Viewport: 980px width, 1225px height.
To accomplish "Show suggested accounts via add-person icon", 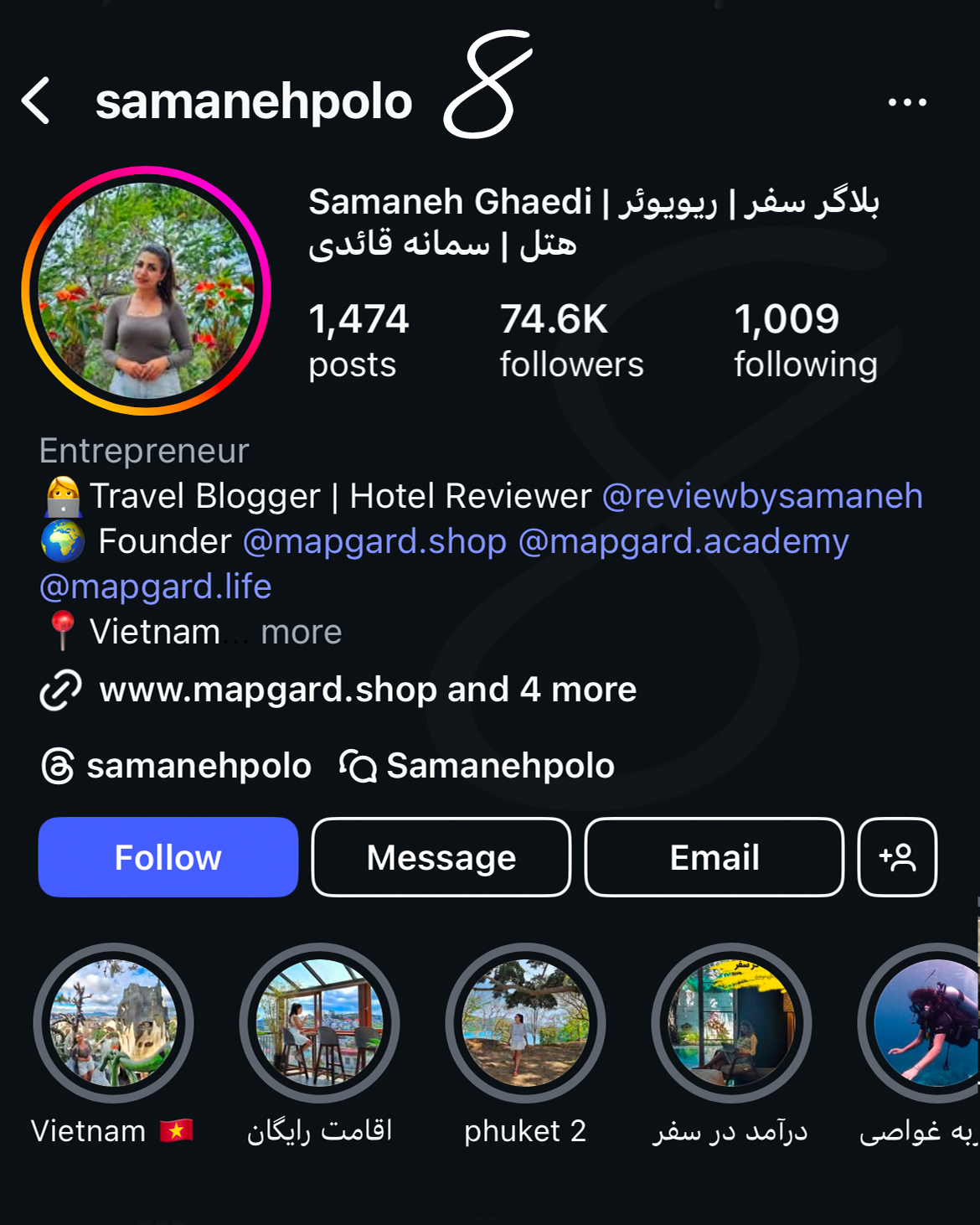I will point(897,857).
